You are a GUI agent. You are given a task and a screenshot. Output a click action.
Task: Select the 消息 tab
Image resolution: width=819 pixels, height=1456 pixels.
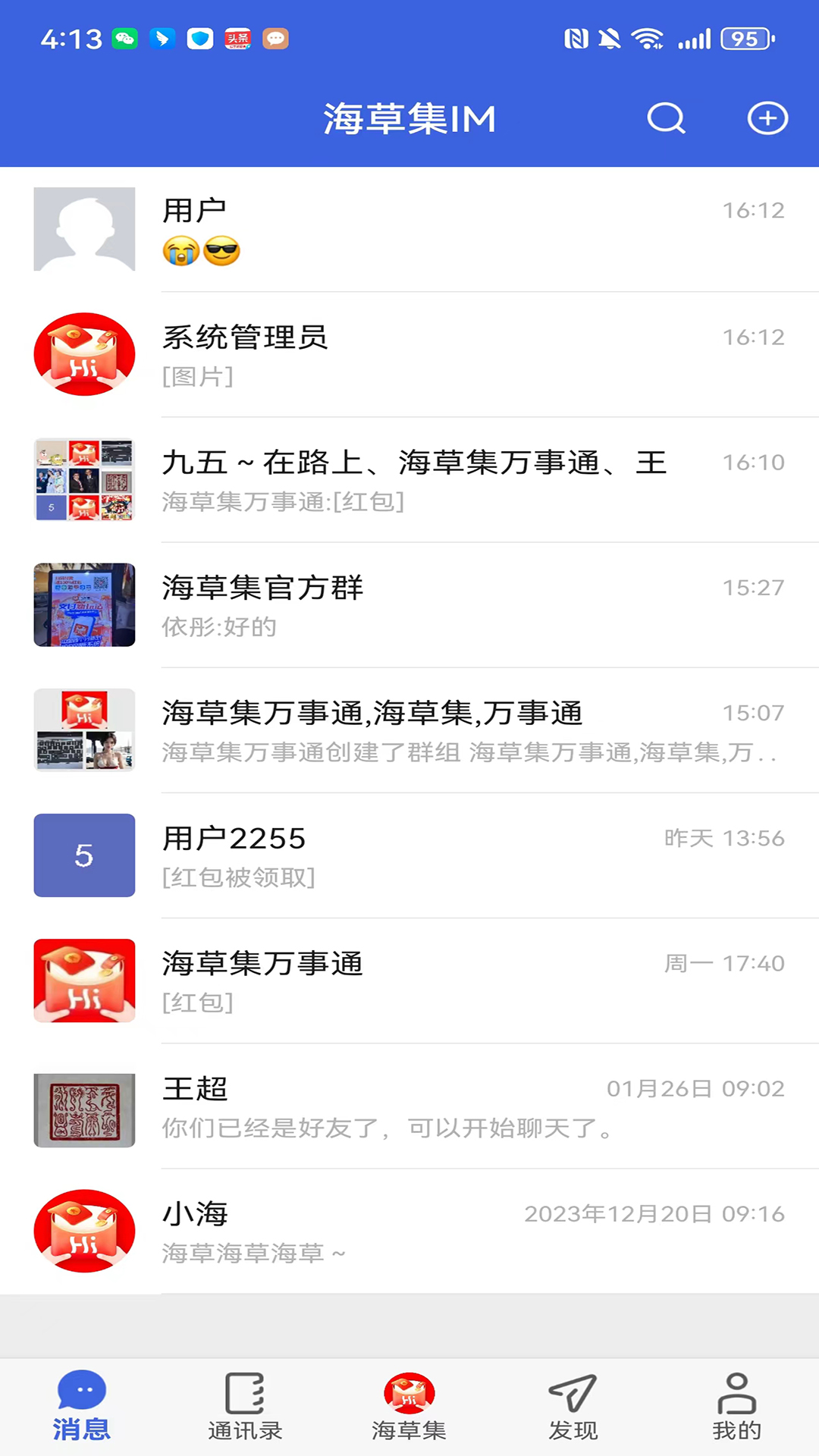82,1407
